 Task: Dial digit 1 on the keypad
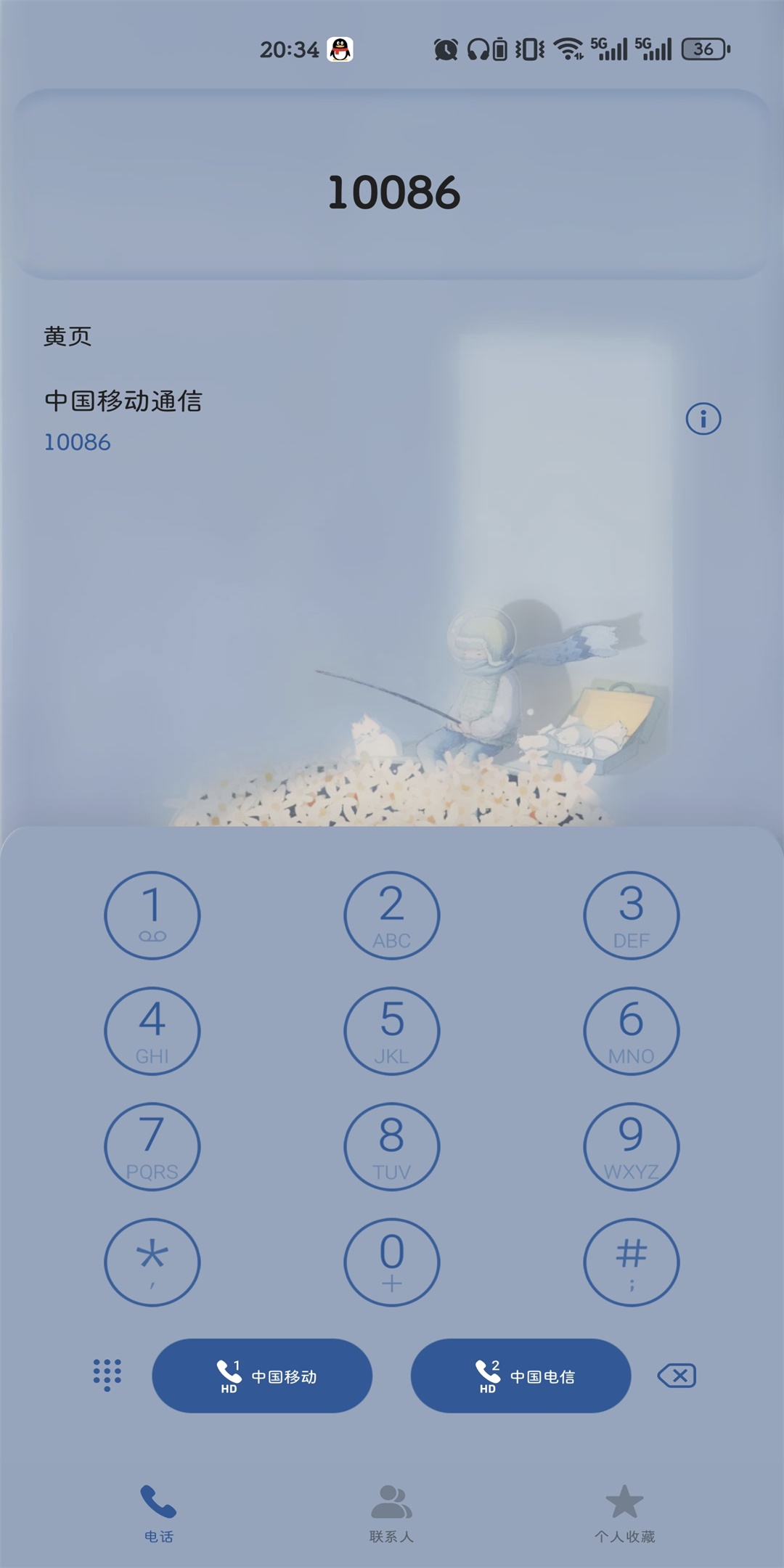coord(152,915)
